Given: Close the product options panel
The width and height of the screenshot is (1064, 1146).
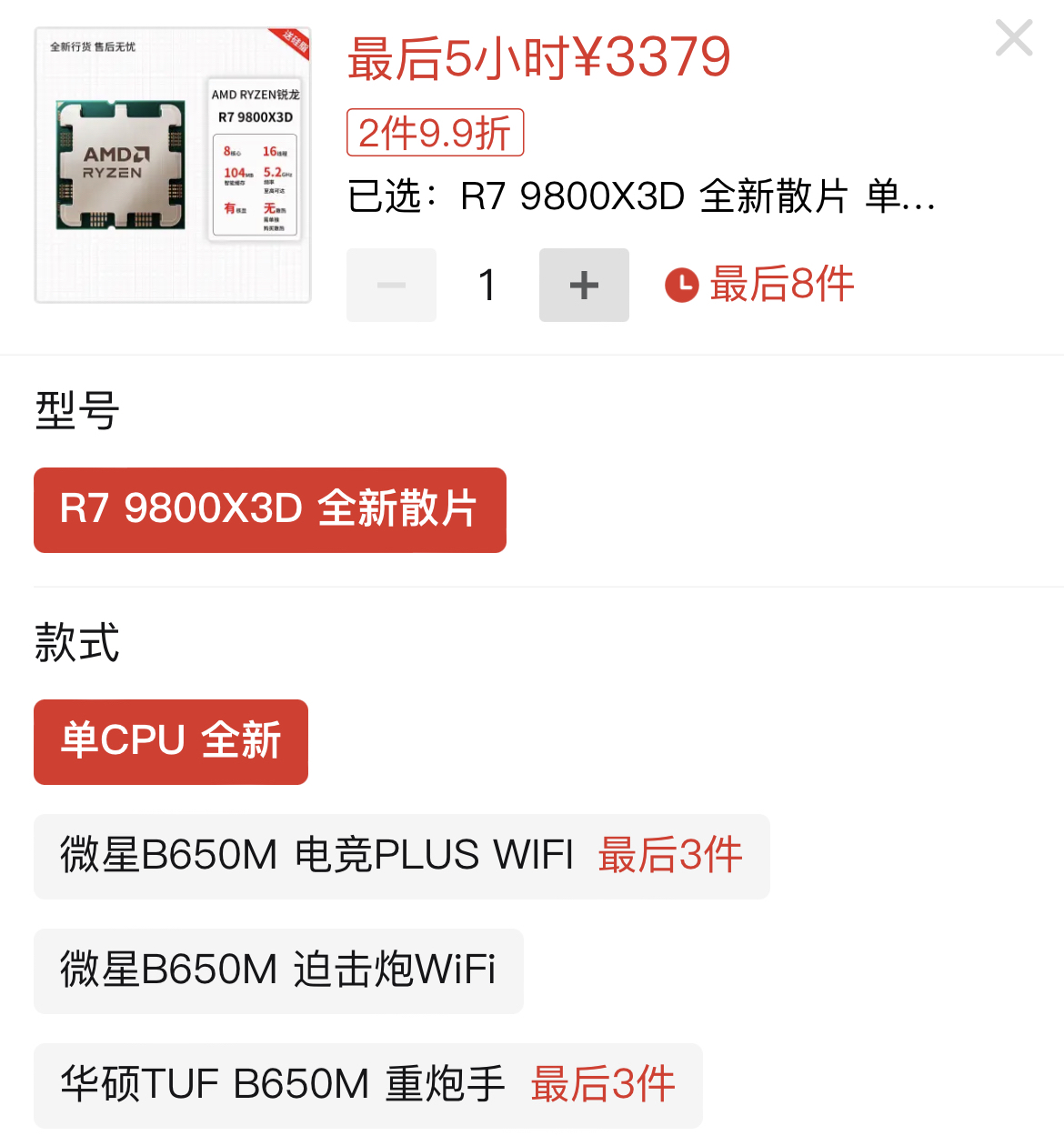Looking at the screenshot, I should (1012, 38).
